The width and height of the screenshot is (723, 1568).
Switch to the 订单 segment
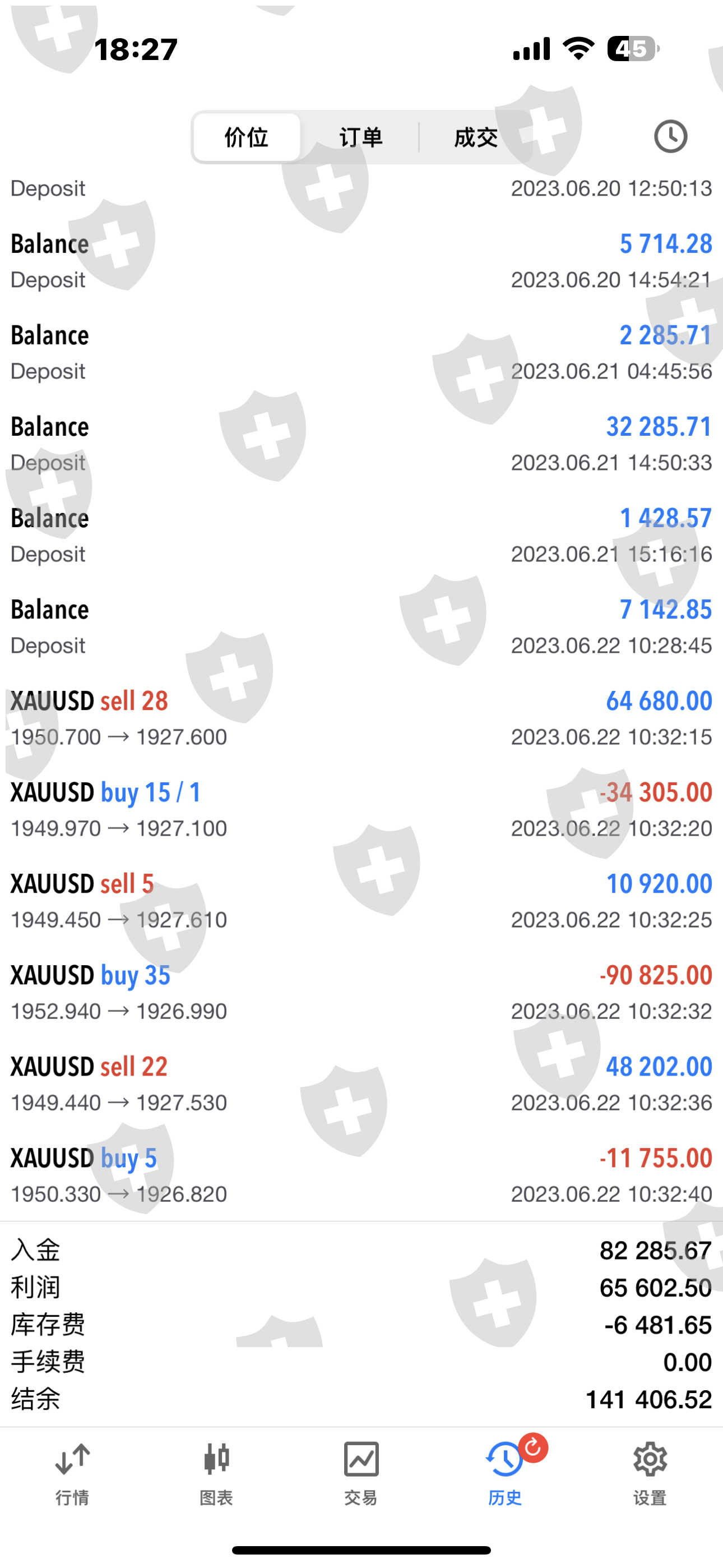(361, 137)
